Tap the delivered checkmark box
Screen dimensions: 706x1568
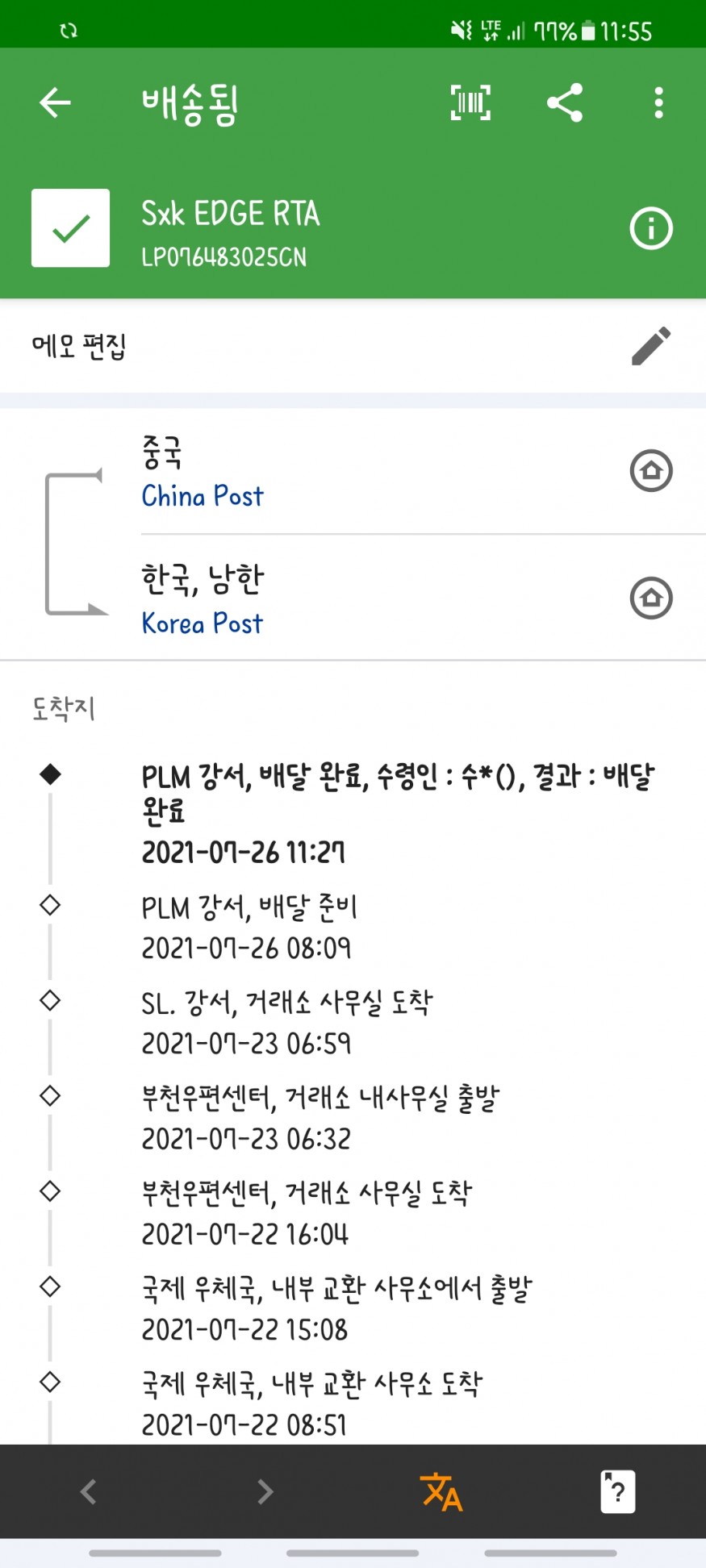(71, 228)
